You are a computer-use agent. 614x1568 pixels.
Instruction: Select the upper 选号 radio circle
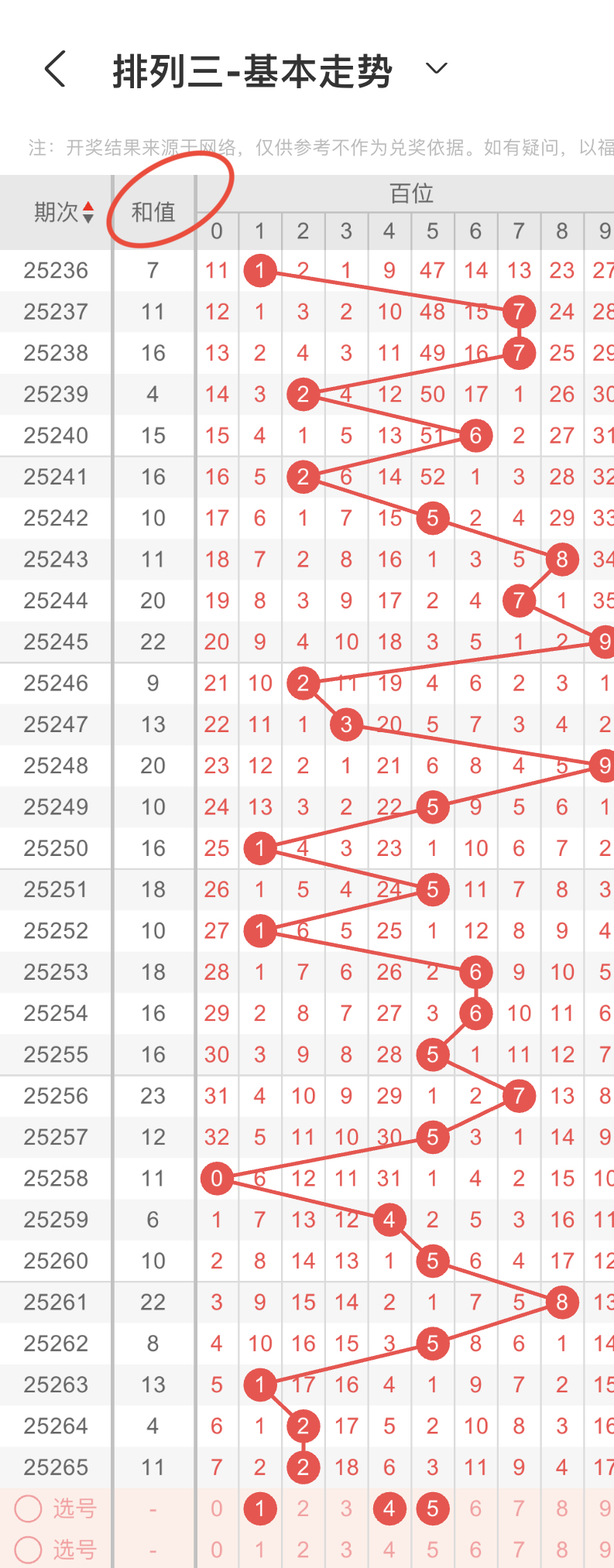click(x=29, y=1508)
